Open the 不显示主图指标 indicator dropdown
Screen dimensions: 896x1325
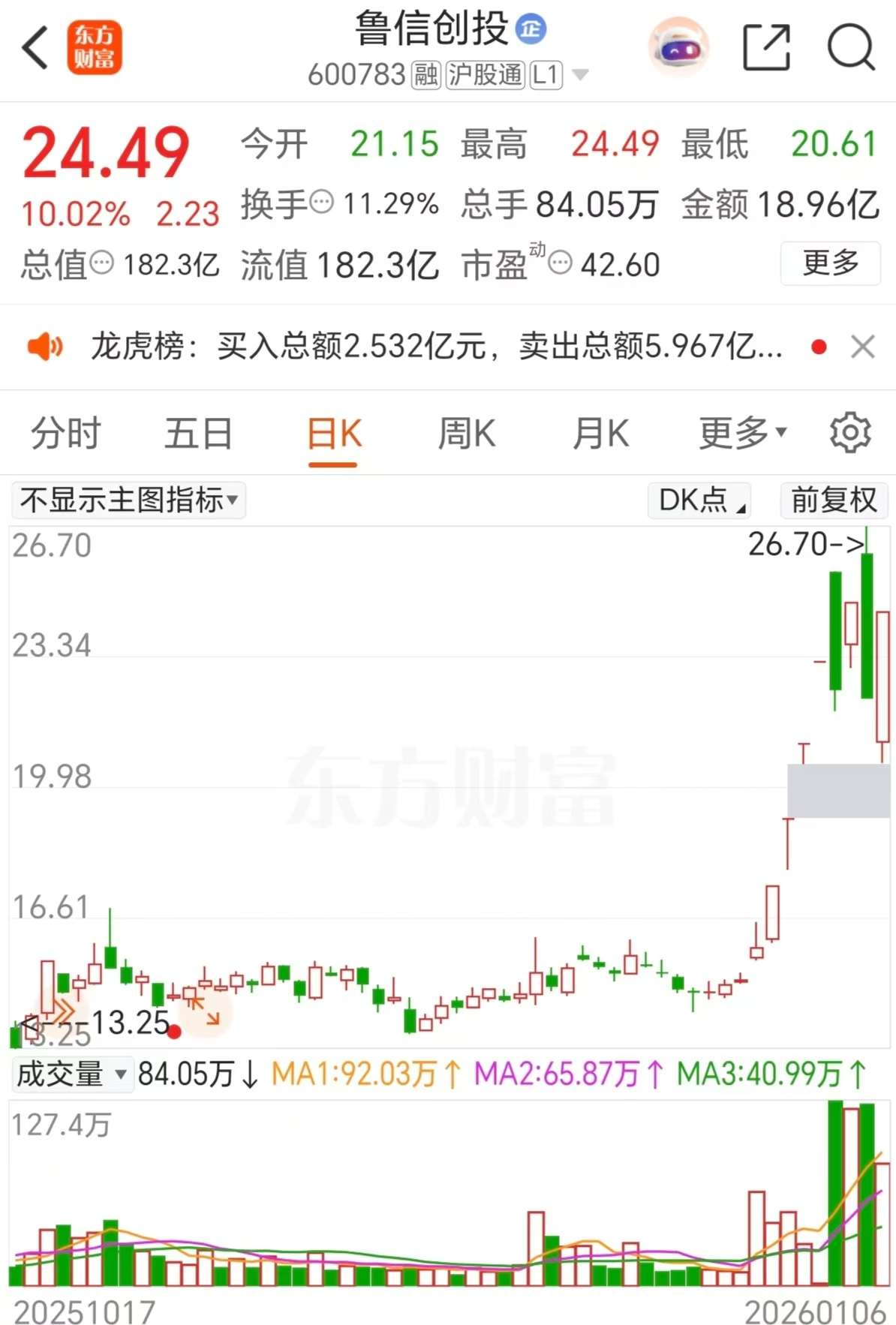pyautogui.click(x=129, y=500)
